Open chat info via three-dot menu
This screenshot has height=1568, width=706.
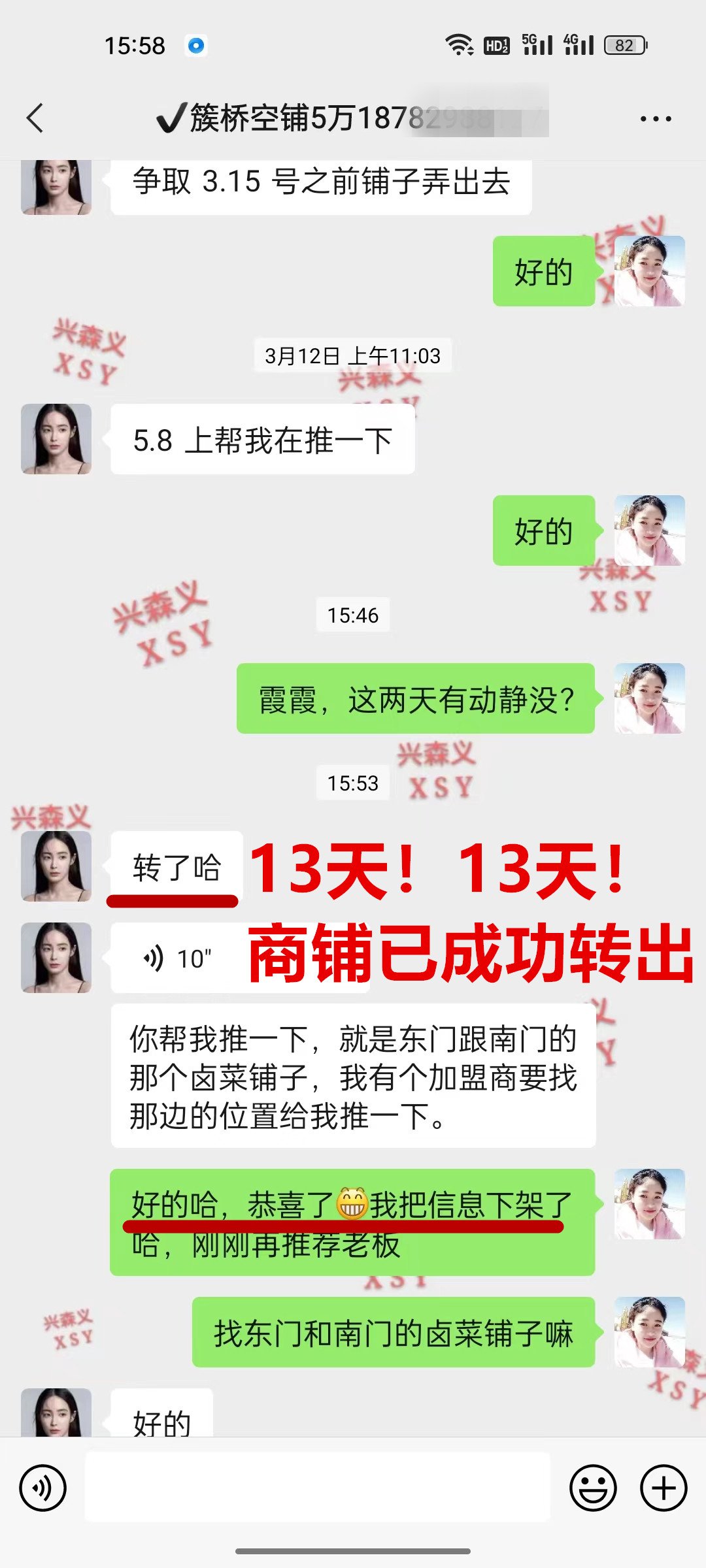656,118
